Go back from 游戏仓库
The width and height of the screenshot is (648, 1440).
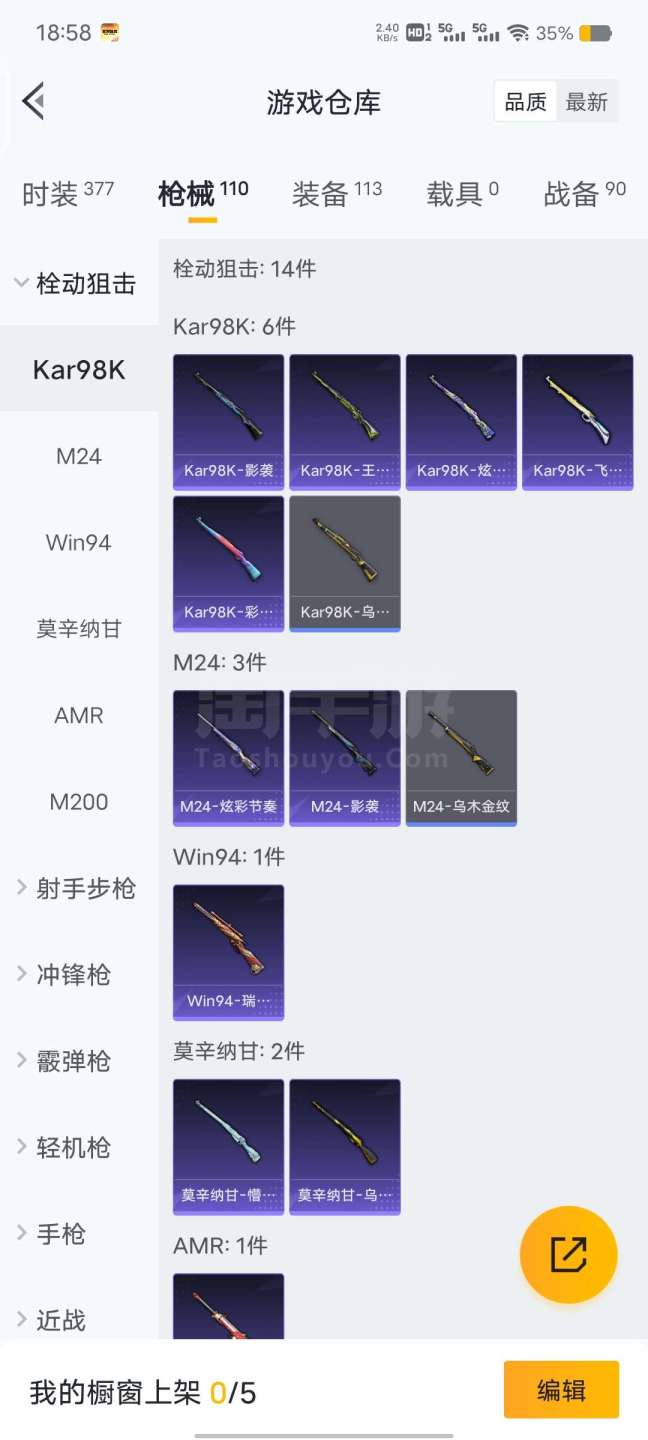(x=34, y=101)
